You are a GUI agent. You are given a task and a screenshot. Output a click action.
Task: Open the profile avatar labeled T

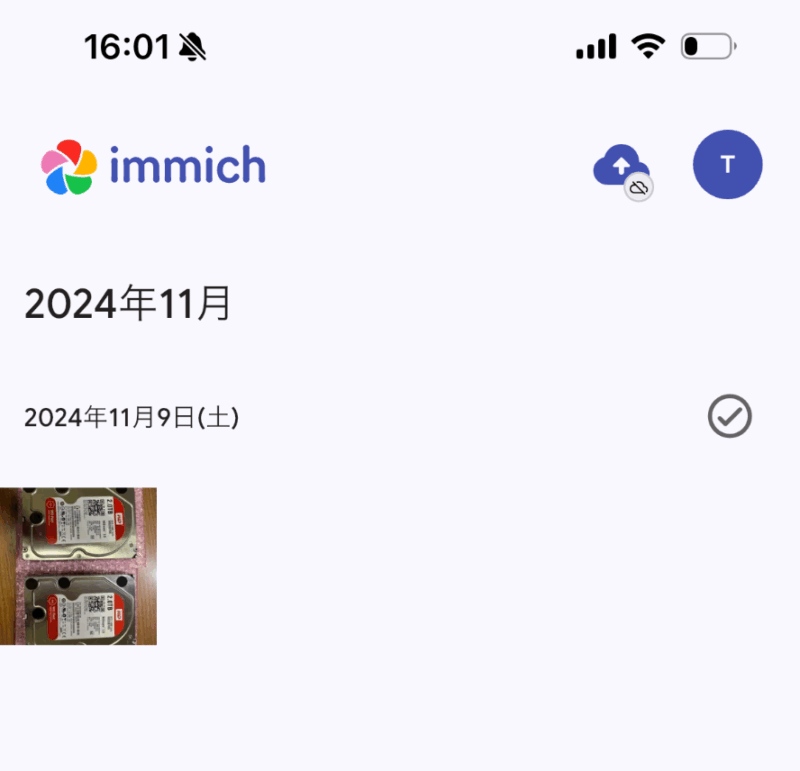click(727, 165)
